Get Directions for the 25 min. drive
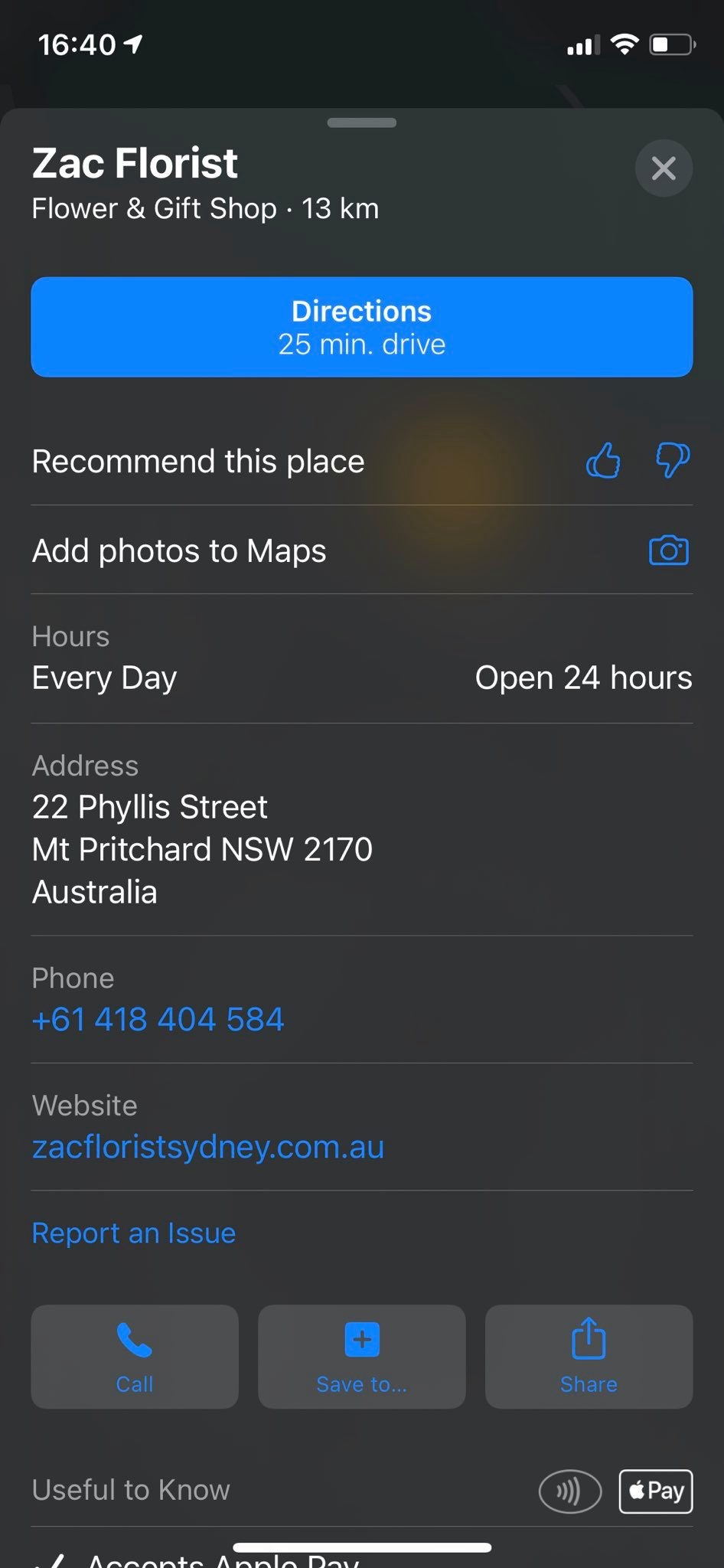724x1568 pixels. pyautogui.click(x=362, y=327)
